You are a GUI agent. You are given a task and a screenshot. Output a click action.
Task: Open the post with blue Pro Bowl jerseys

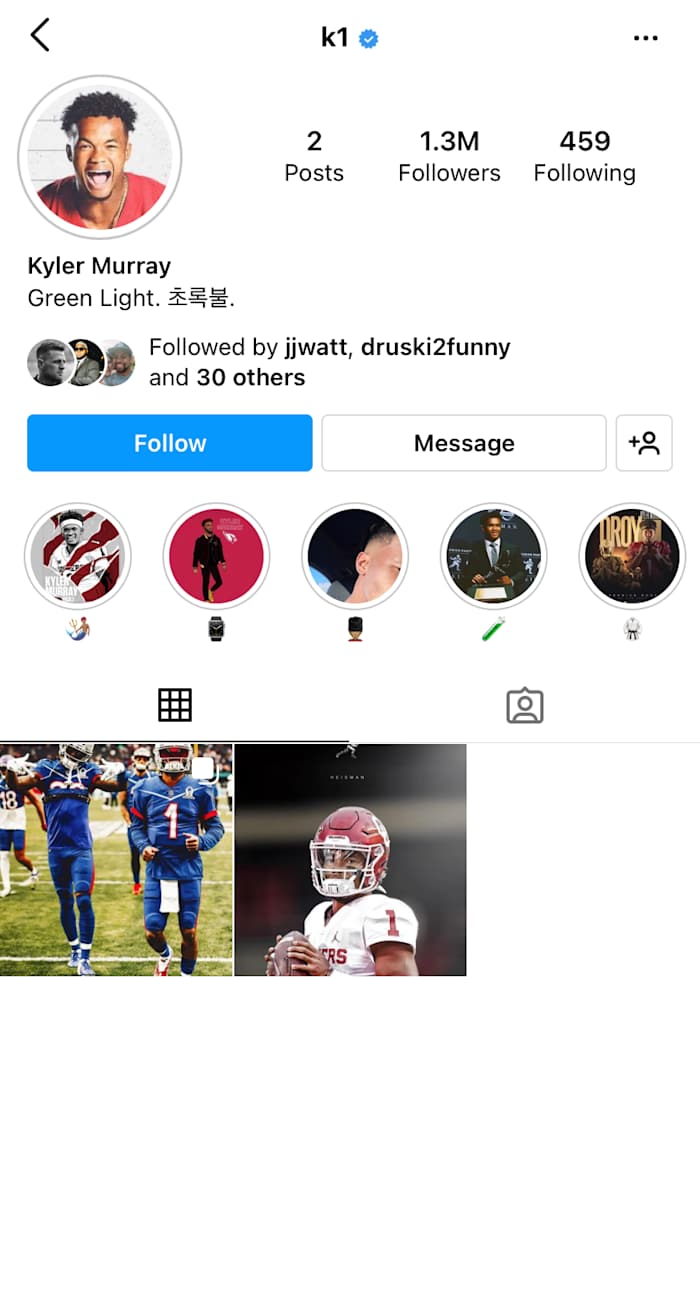click(116, 860)
